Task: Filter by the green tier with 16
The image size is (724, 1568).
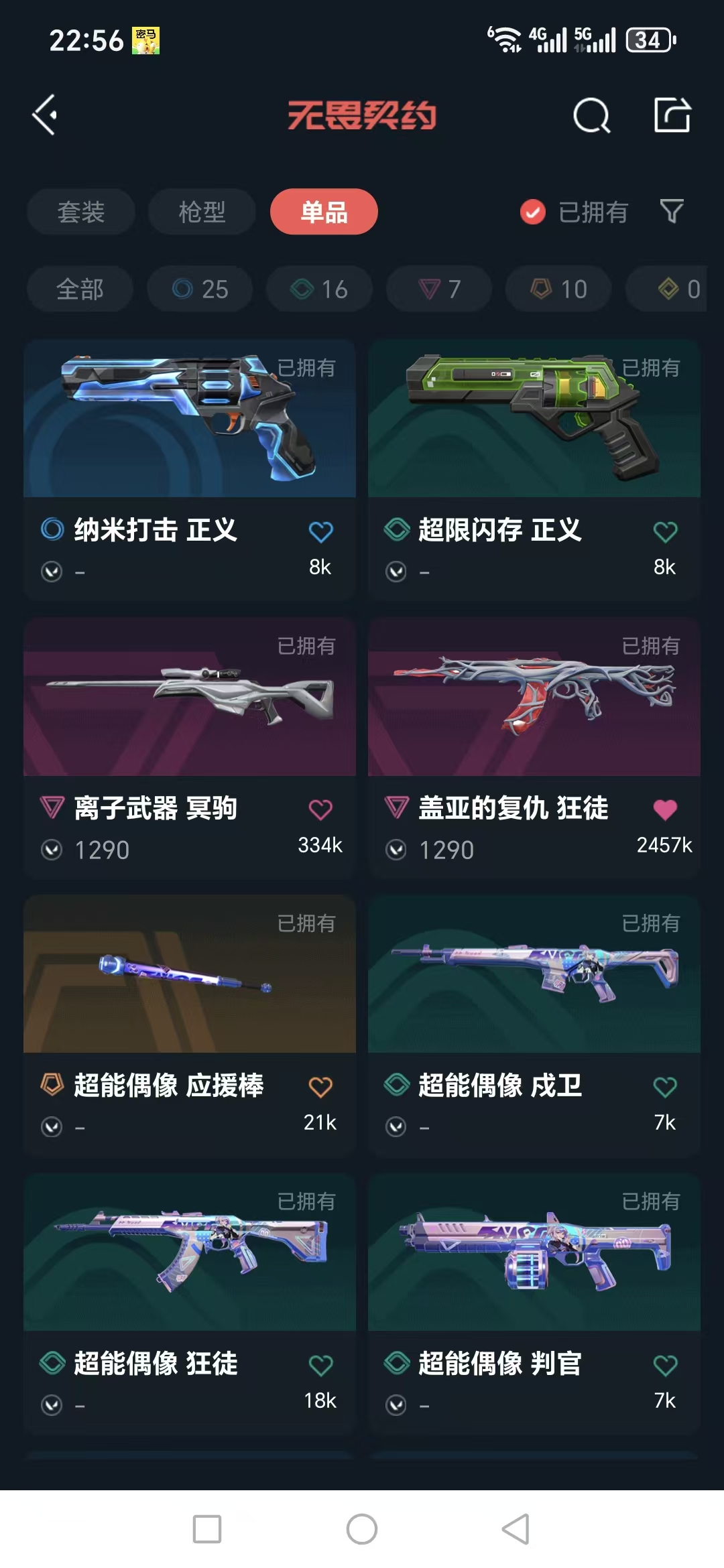Action: pos(319,289)
